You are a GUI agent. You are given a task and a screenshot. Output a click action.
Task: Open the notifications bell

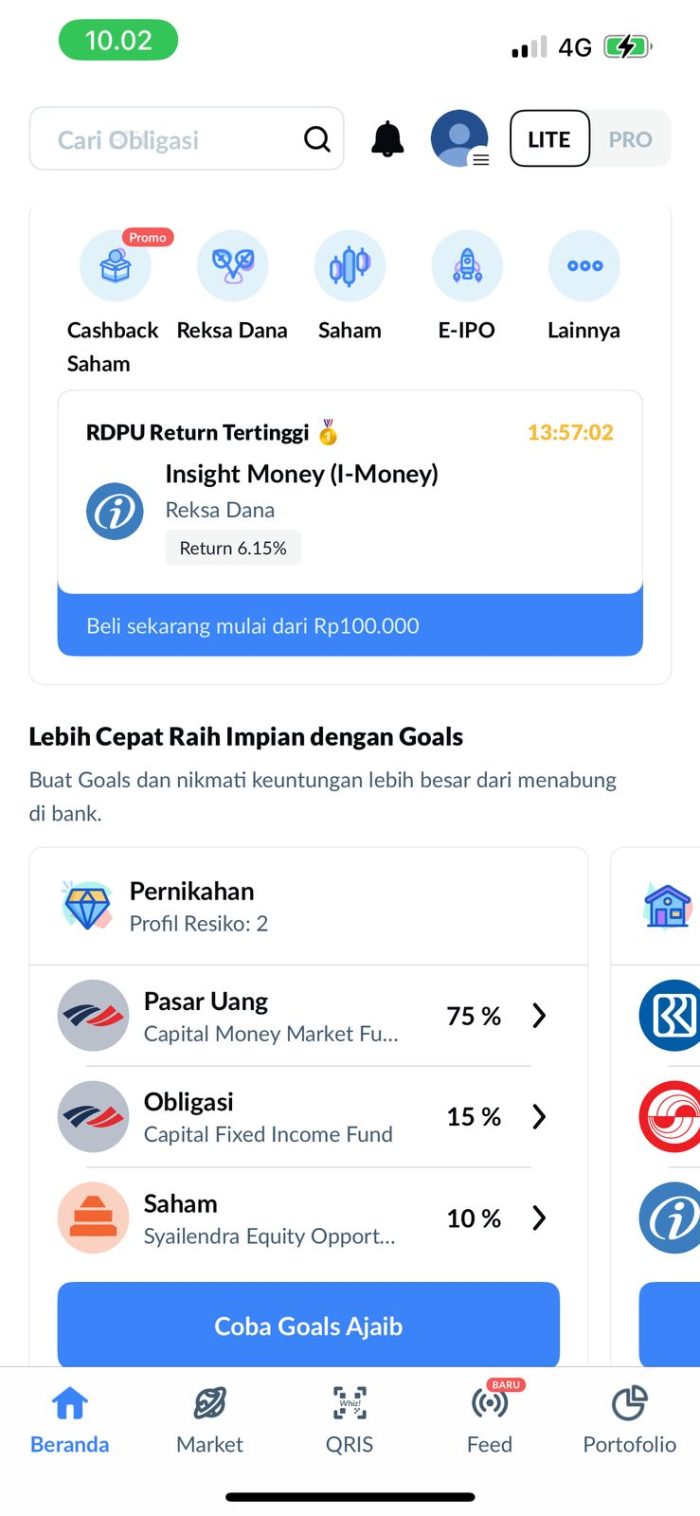pyautogui.click(x=387, y=139)
